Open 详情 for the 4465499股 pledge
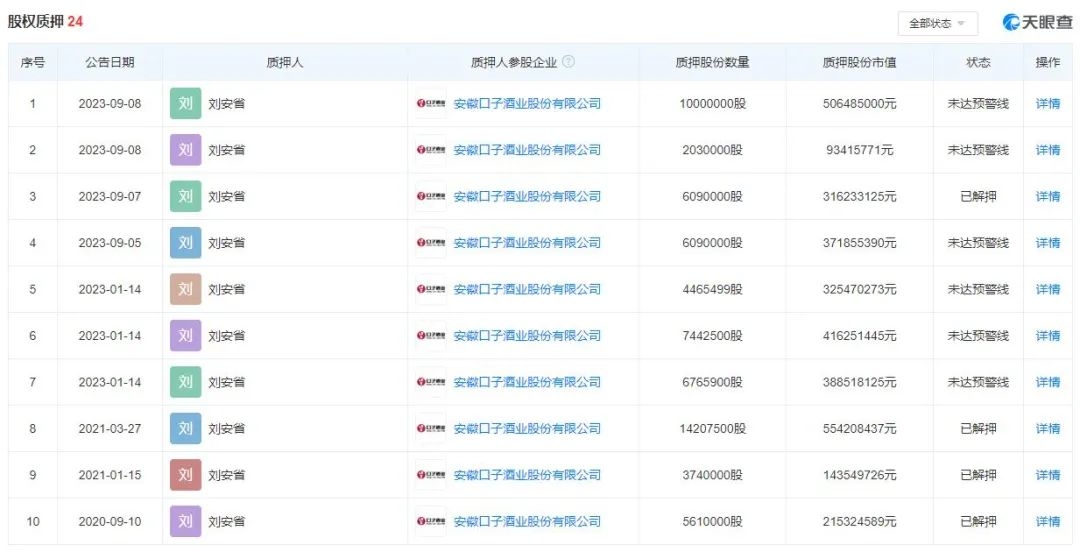 [1047, 290]
